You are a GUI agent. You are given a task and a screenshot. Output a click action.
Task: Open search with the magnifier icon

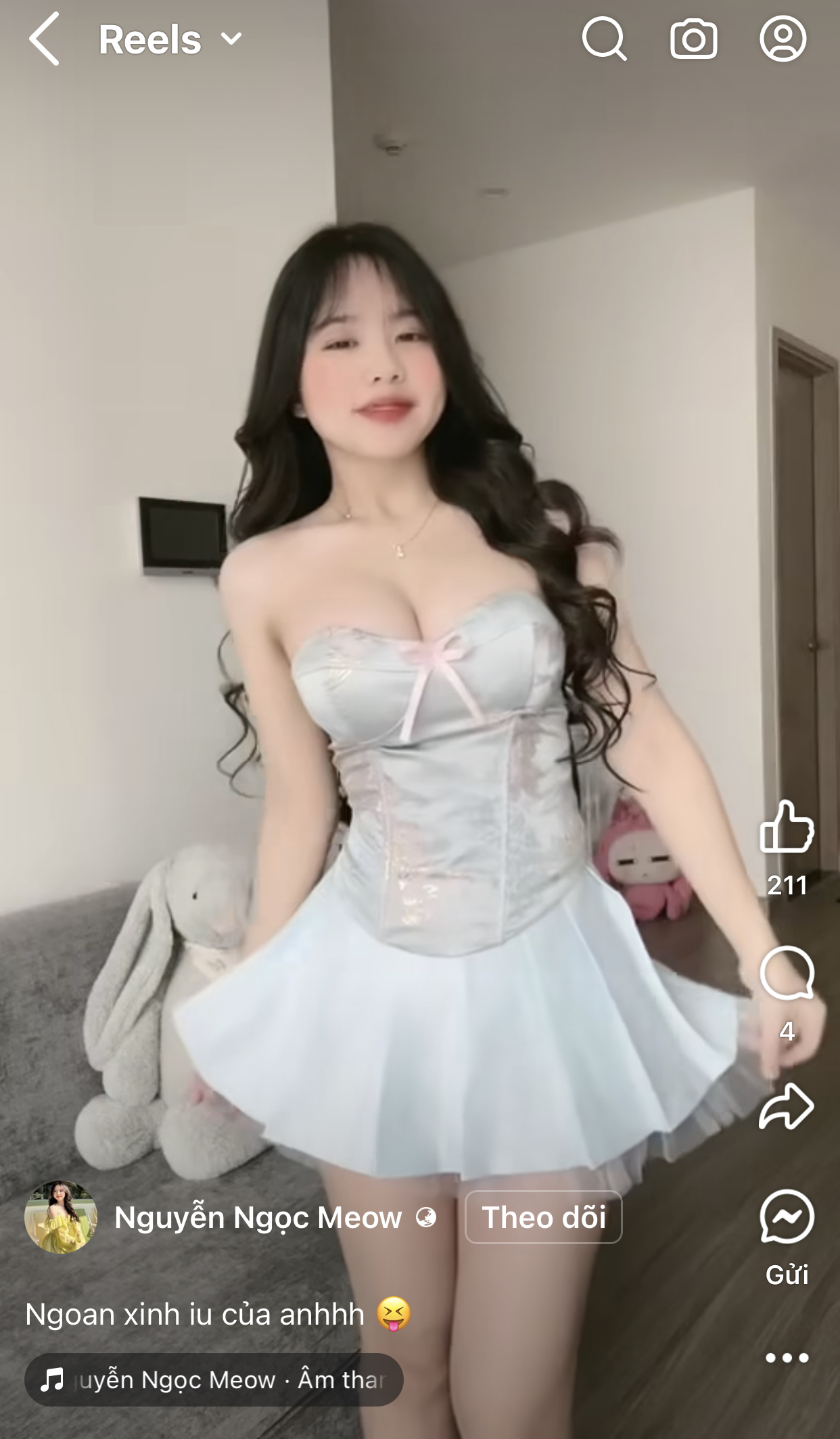point(604,39)
